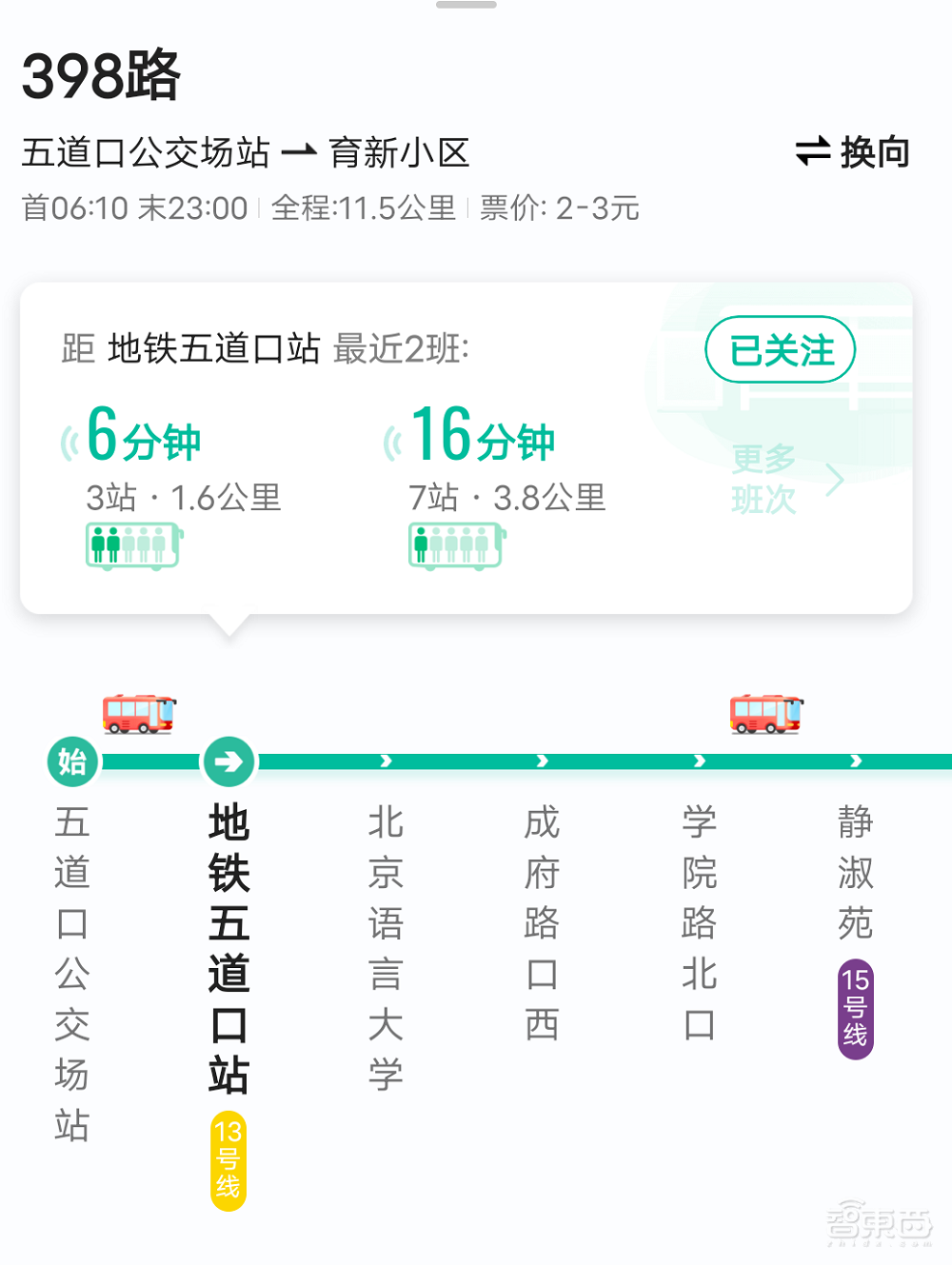Tap the bus icon near 地铁五道口站
Image resolution: width=952 pixels, height=1265 pixels.
point(136,715)
